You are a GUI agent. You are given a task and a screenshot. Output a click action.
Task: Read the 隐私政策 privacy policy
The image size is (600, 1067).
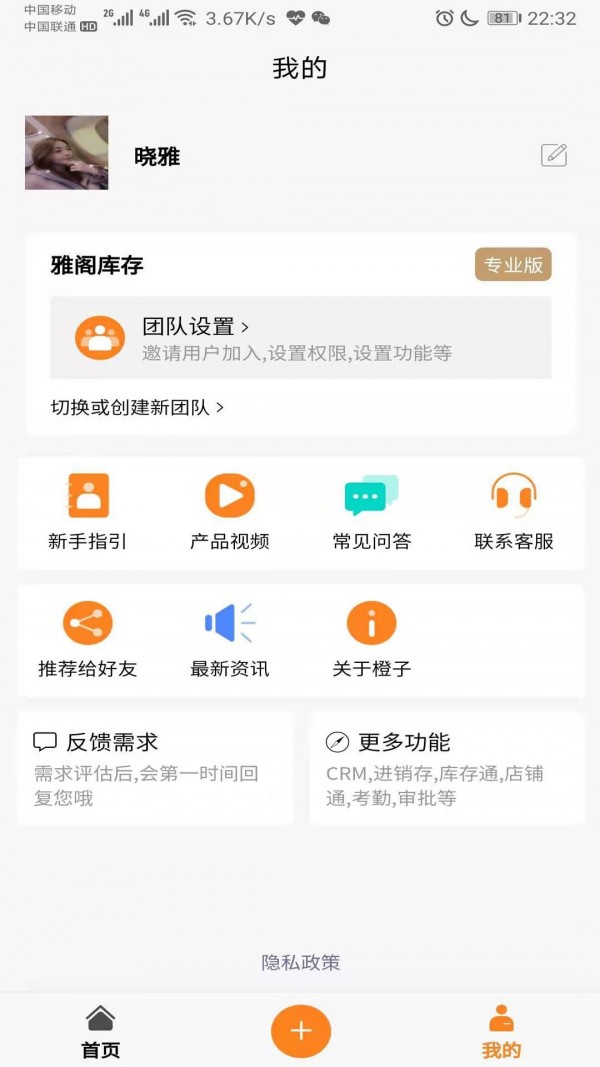pyautogui.click(x=301, y=962)
